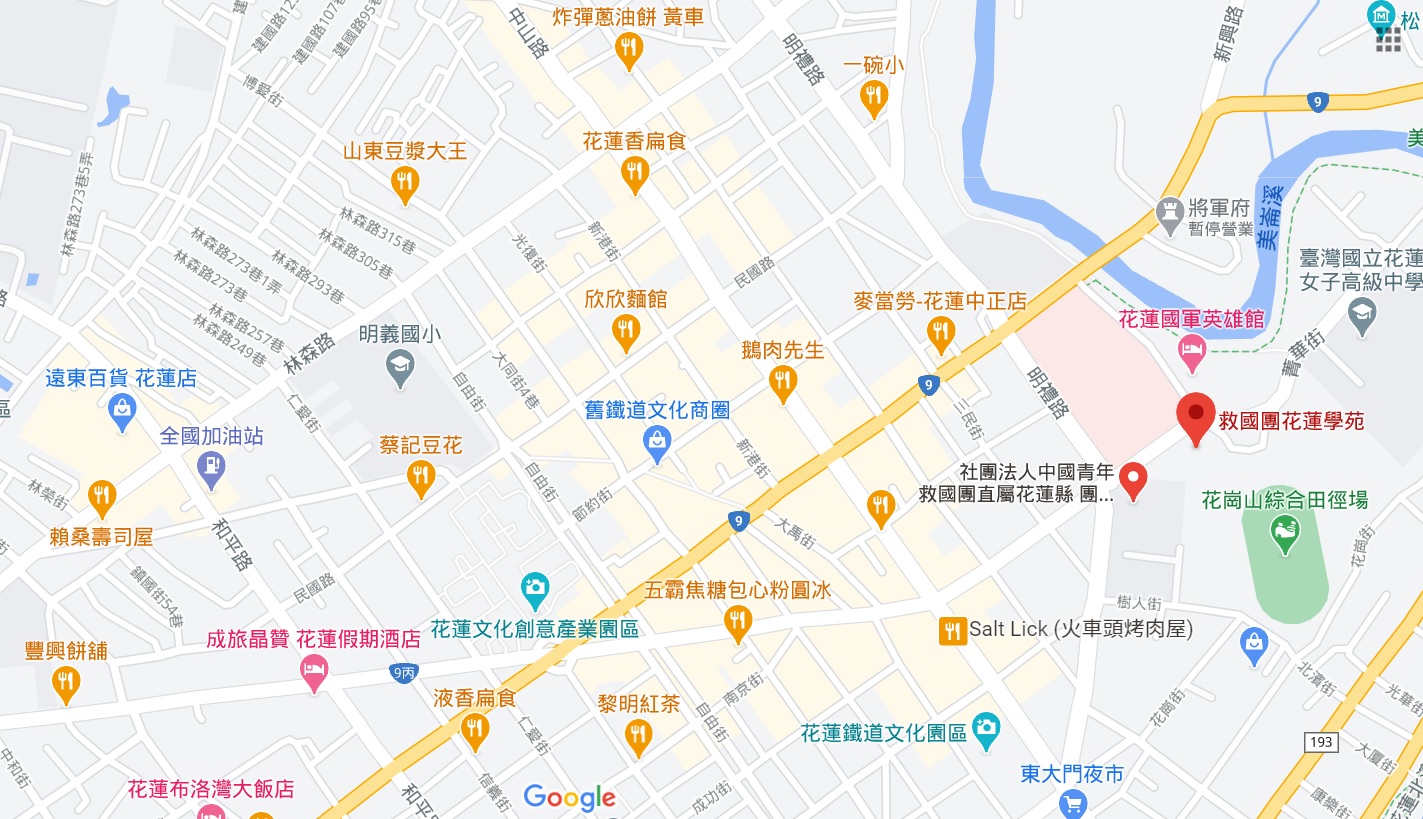This screenshot has width=1423, height=819.
Task: Tap the 鵝肉先生 restaurant marker
Action: coord(783,381)
